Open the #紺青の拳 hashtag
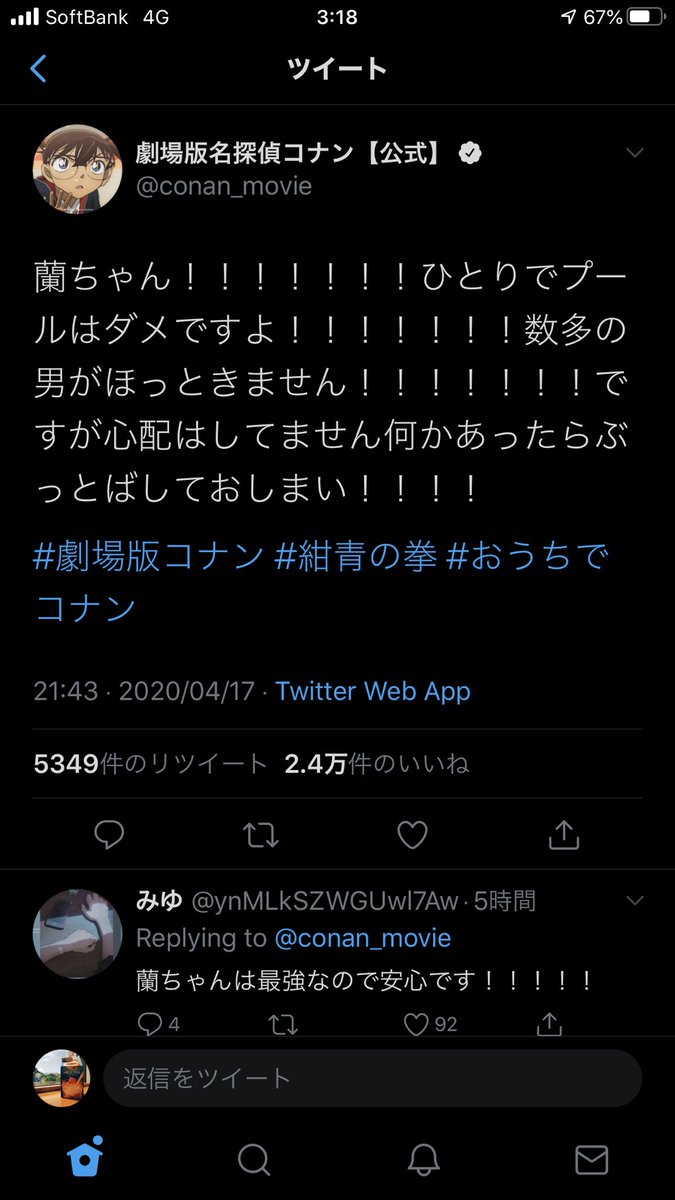The height and width of the screenshot is (1200, 675). (x=355, y=557)
